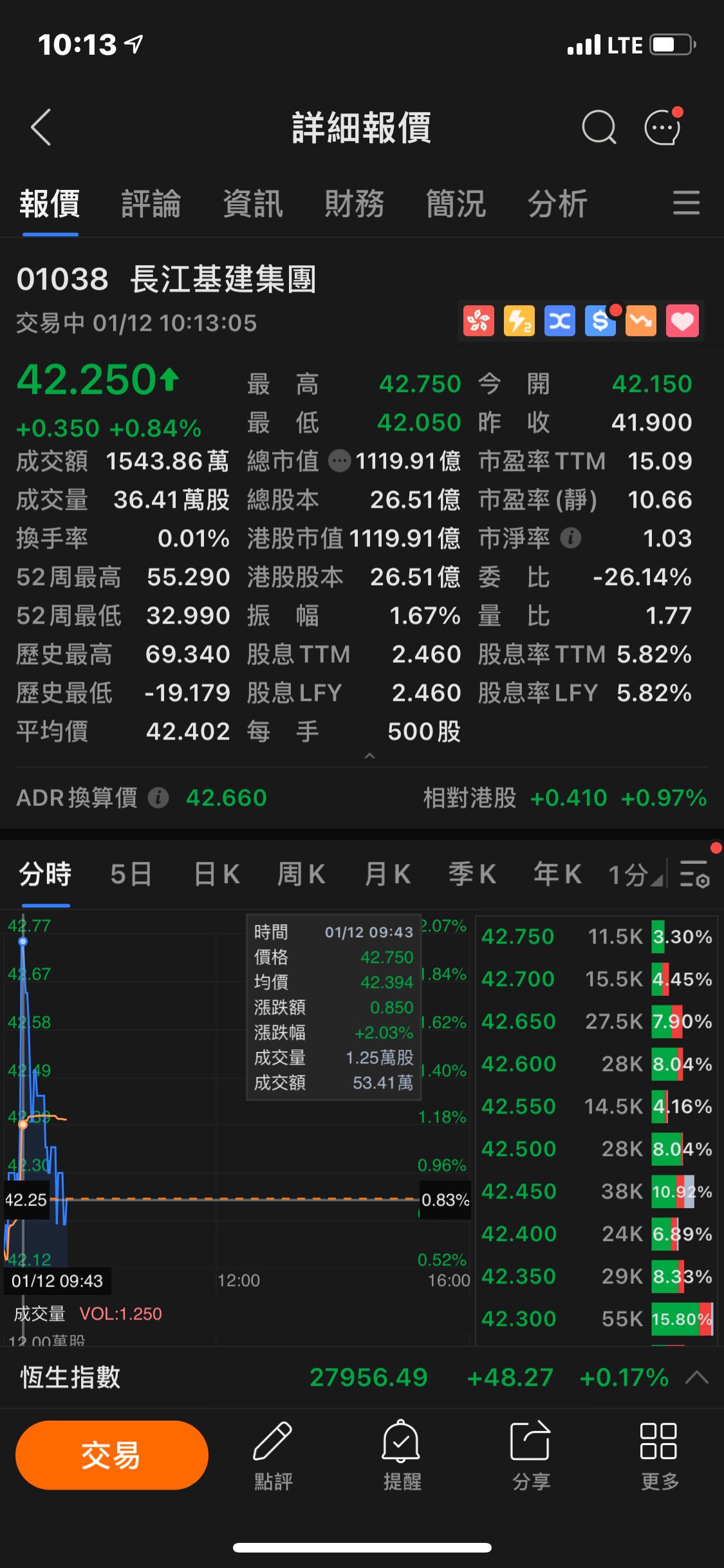Select the 簡況 tab
The height and width of the screenshot is (1568, 724).
(456, 204)
